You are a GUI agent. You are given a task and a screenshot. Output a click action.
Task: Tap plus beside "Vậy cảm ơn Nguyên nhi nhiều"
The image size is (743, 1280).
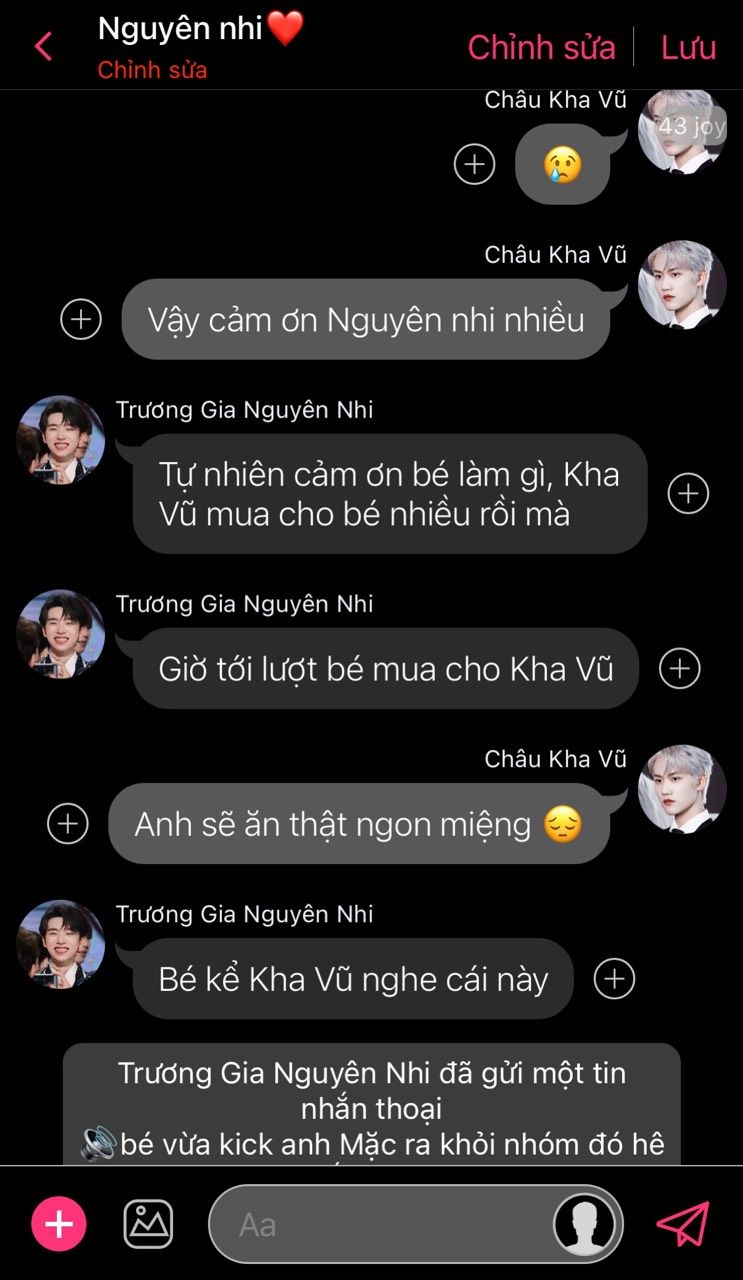tap(81, 319)
